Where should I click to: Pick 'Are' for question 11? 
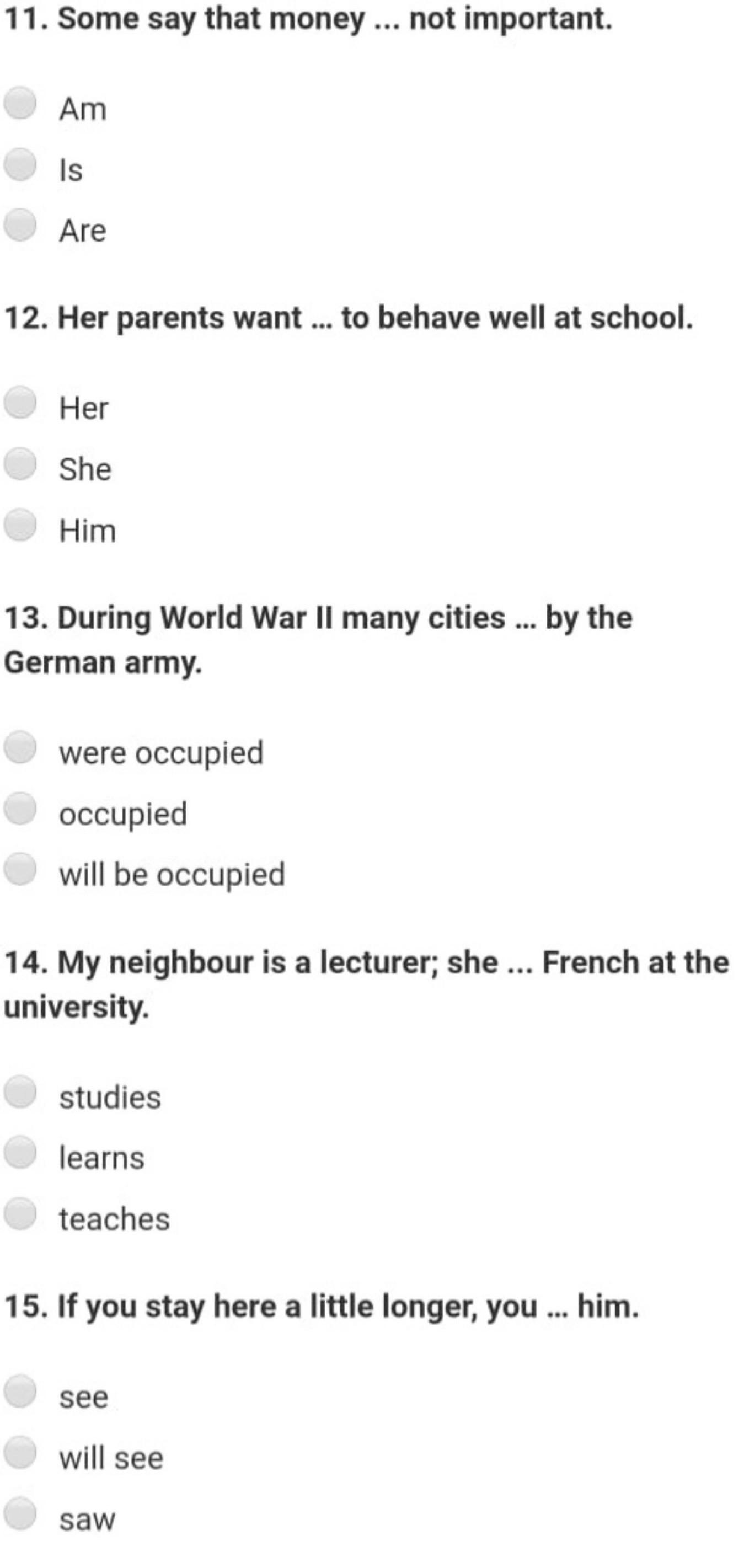coord(21,225)
